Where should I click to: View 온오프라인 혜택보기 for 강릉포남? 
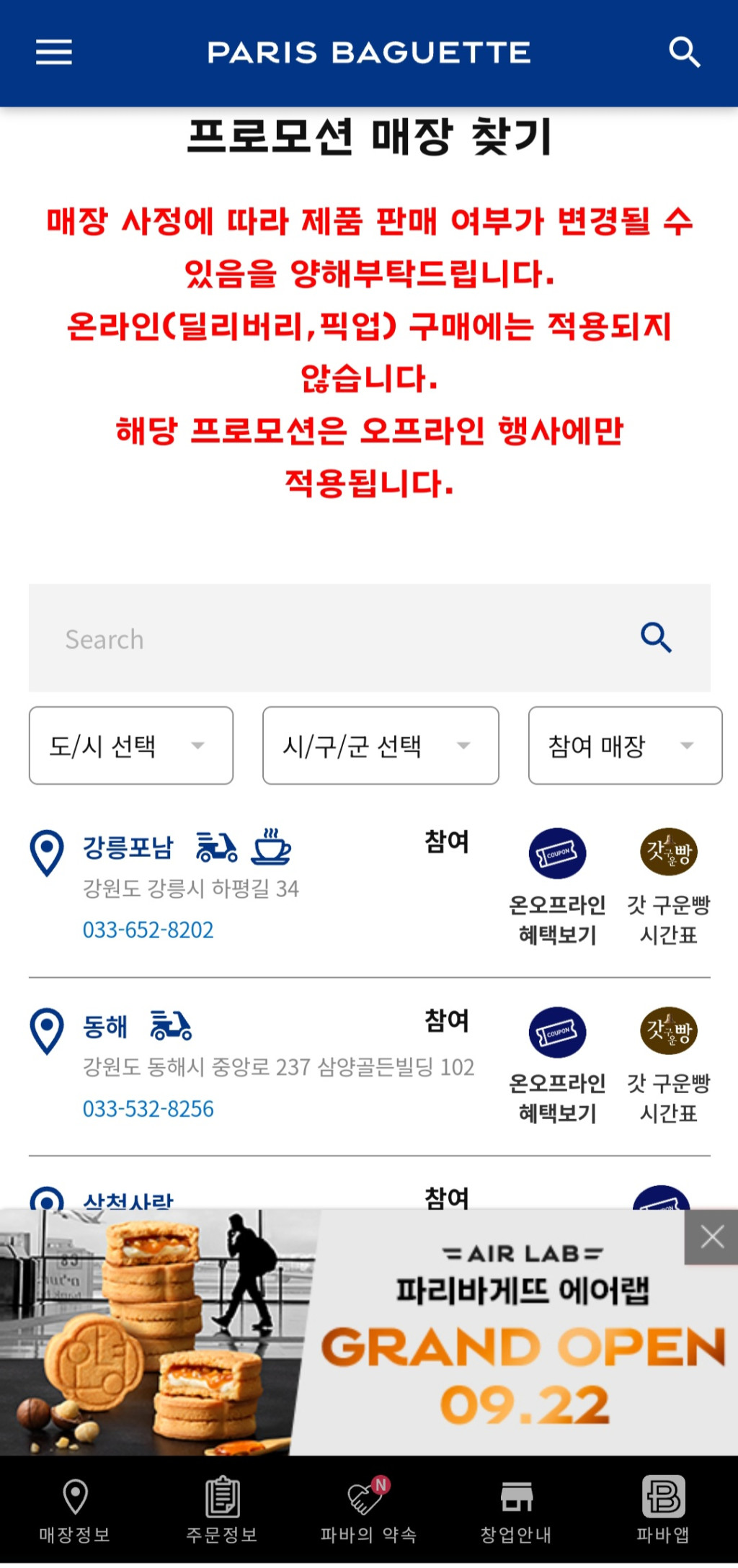pos(557,886)
